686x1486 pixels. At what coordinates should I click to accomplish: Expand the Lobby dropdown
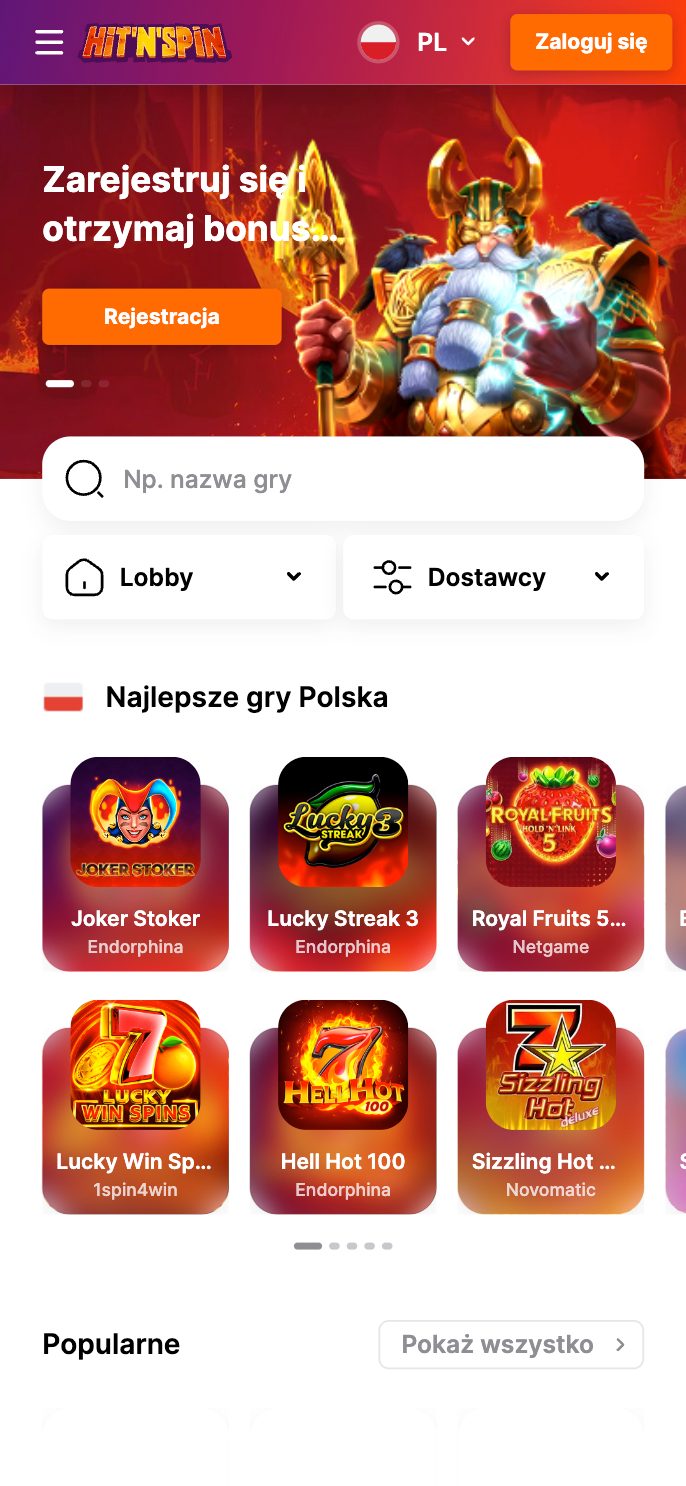point(189,577)
